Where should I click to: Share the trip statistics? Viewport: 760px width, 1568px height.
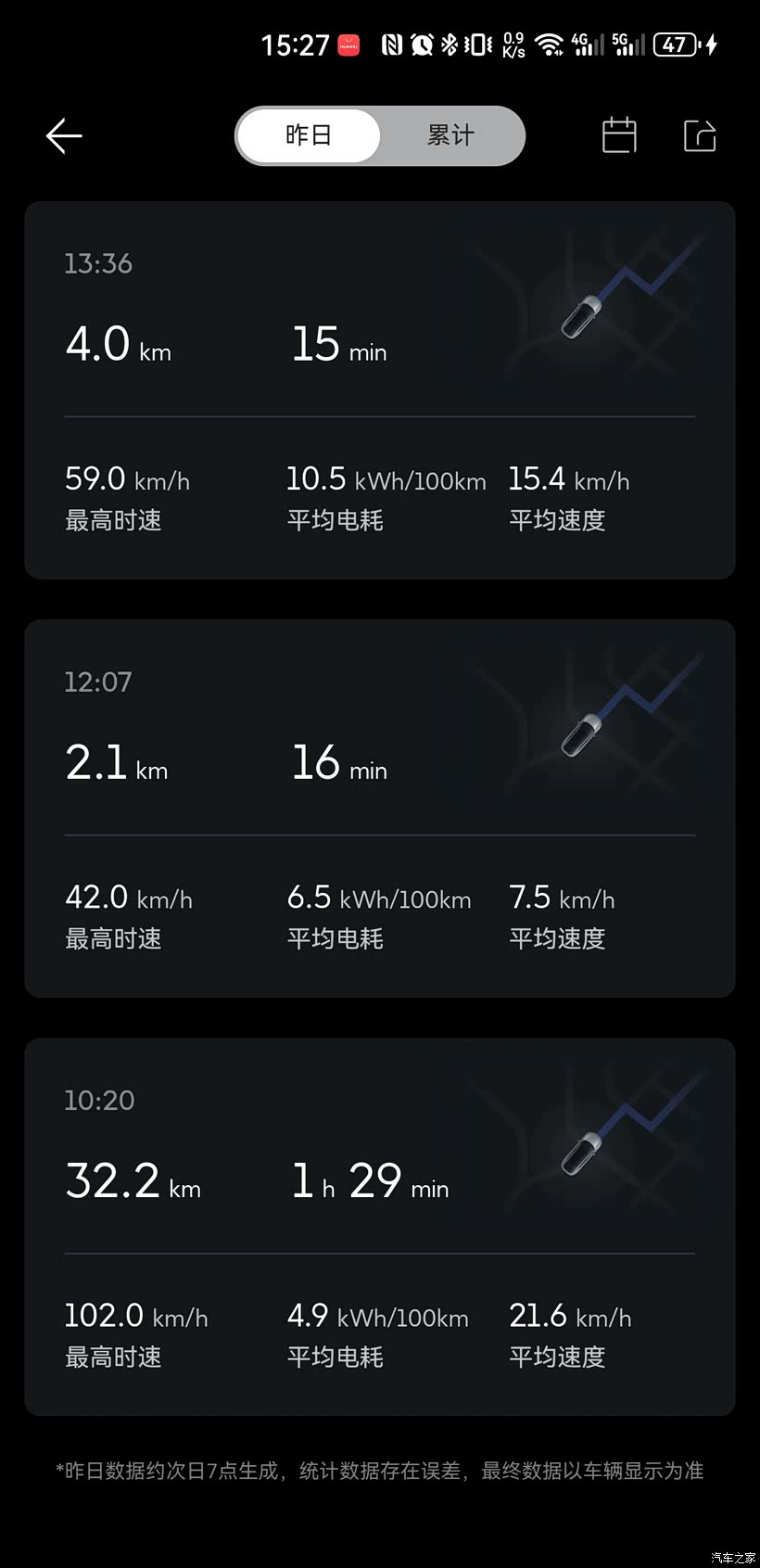[700, 135]
